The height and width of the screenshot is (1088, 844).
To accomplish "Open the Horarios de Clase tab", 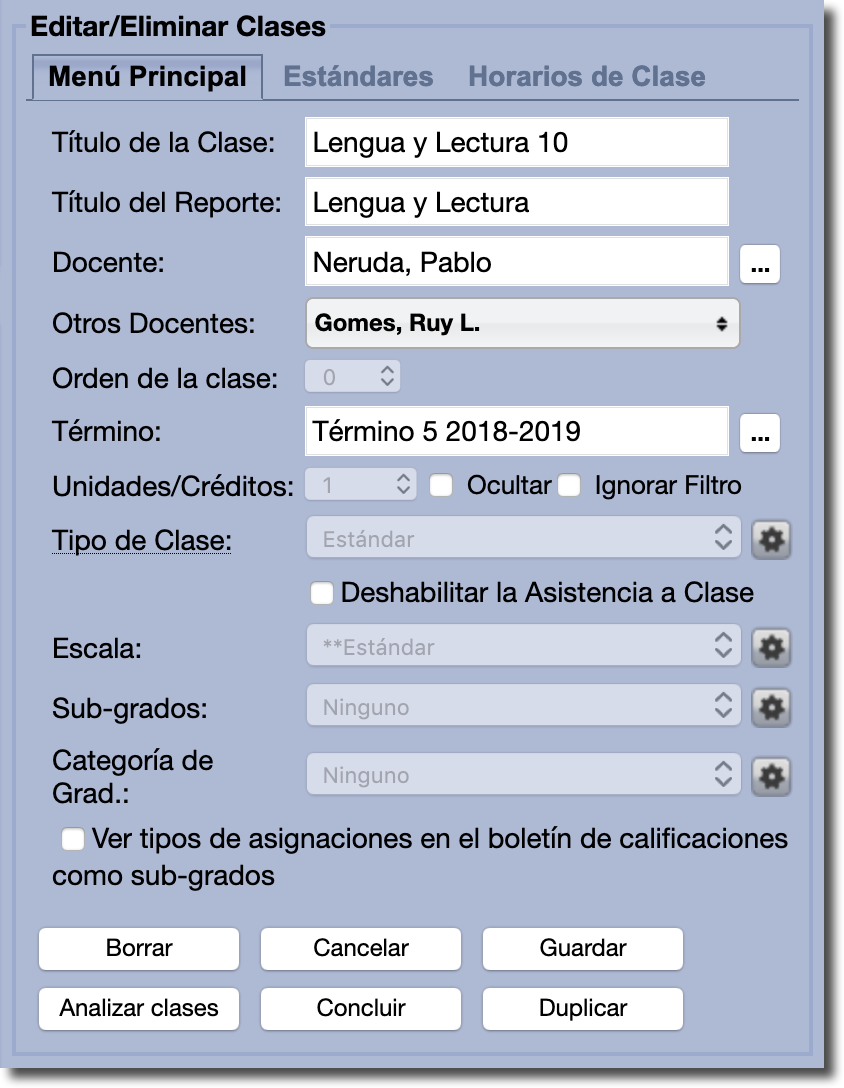I will pyautogui.click(x=587, y=77).
